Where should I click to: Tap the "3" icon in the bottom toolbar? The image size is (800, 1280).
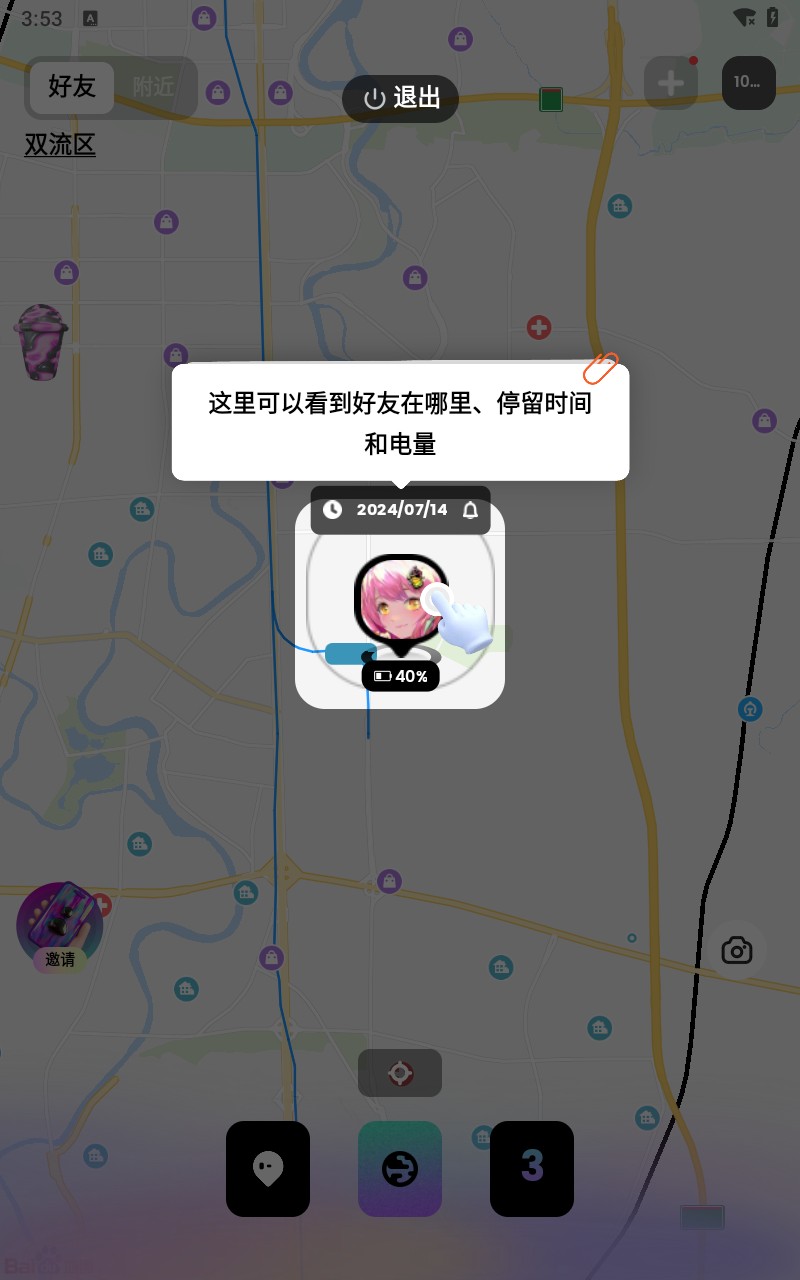532,1169
